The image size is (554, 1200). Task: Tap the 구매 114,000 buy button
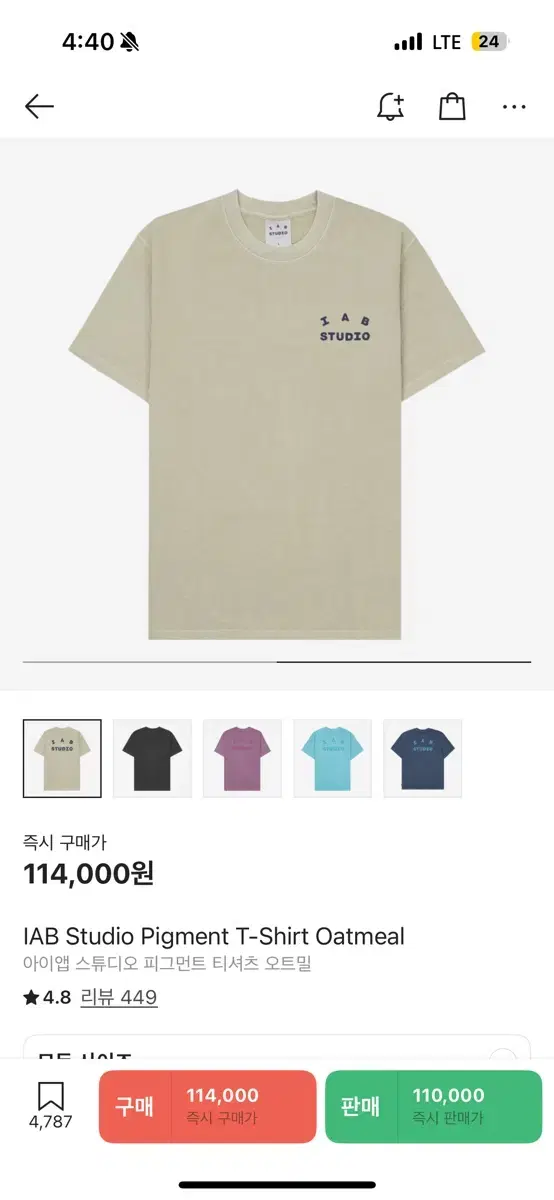coord(207,1106)
